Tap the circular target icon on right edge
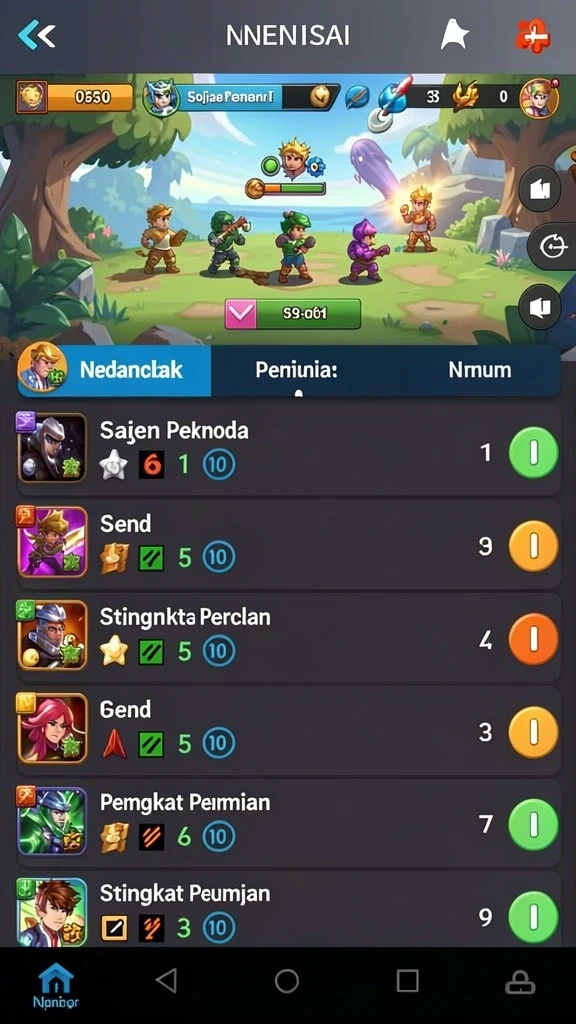The width and height of the screenshot is (576, 1024). pos(549,246)
